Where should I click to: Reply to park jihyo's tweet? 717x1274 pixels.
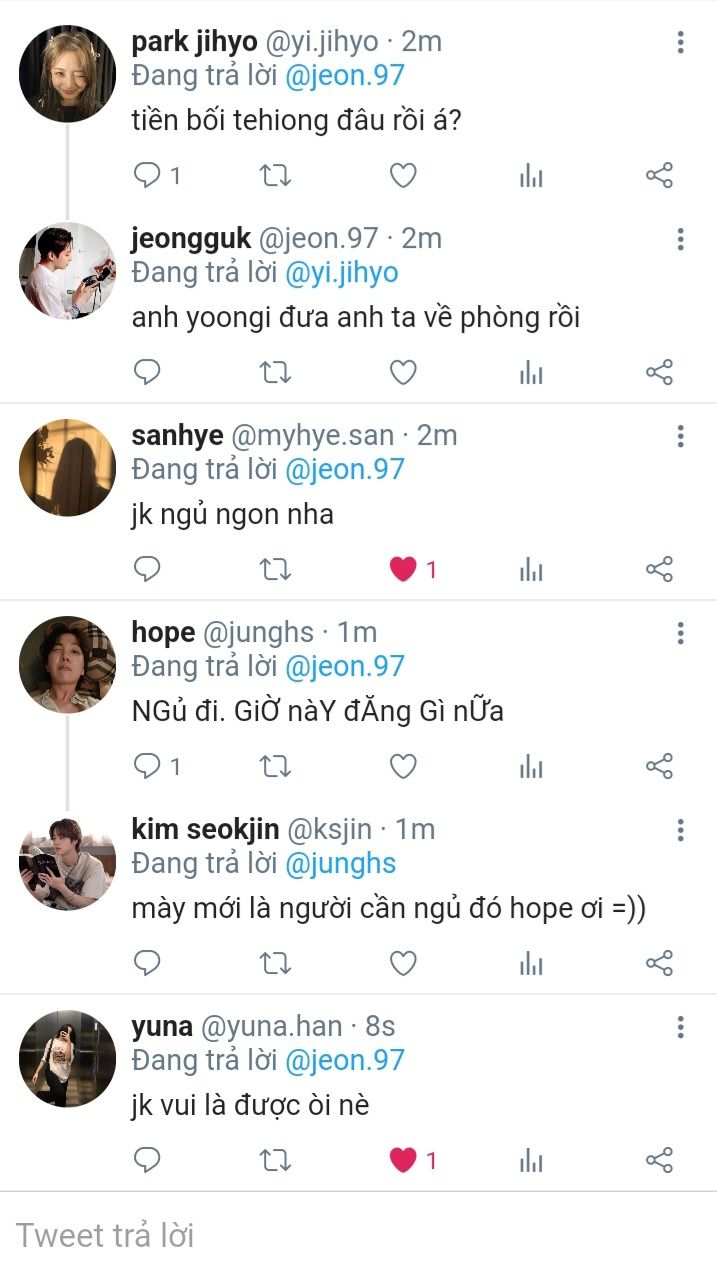point(148,176)
